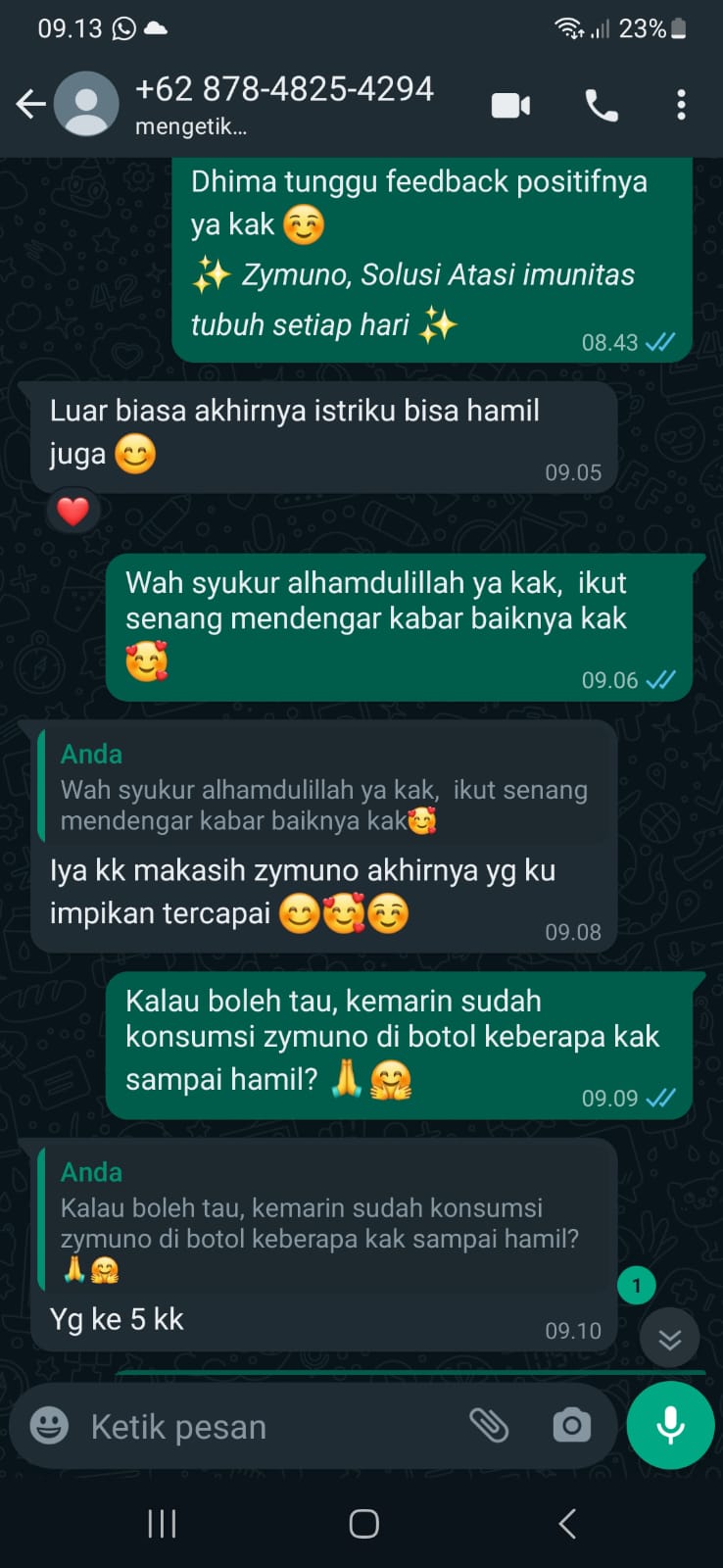The height and width of the screenshot is (1568, 723).
Task: View the heart reaction on the message
Action: 72,511
